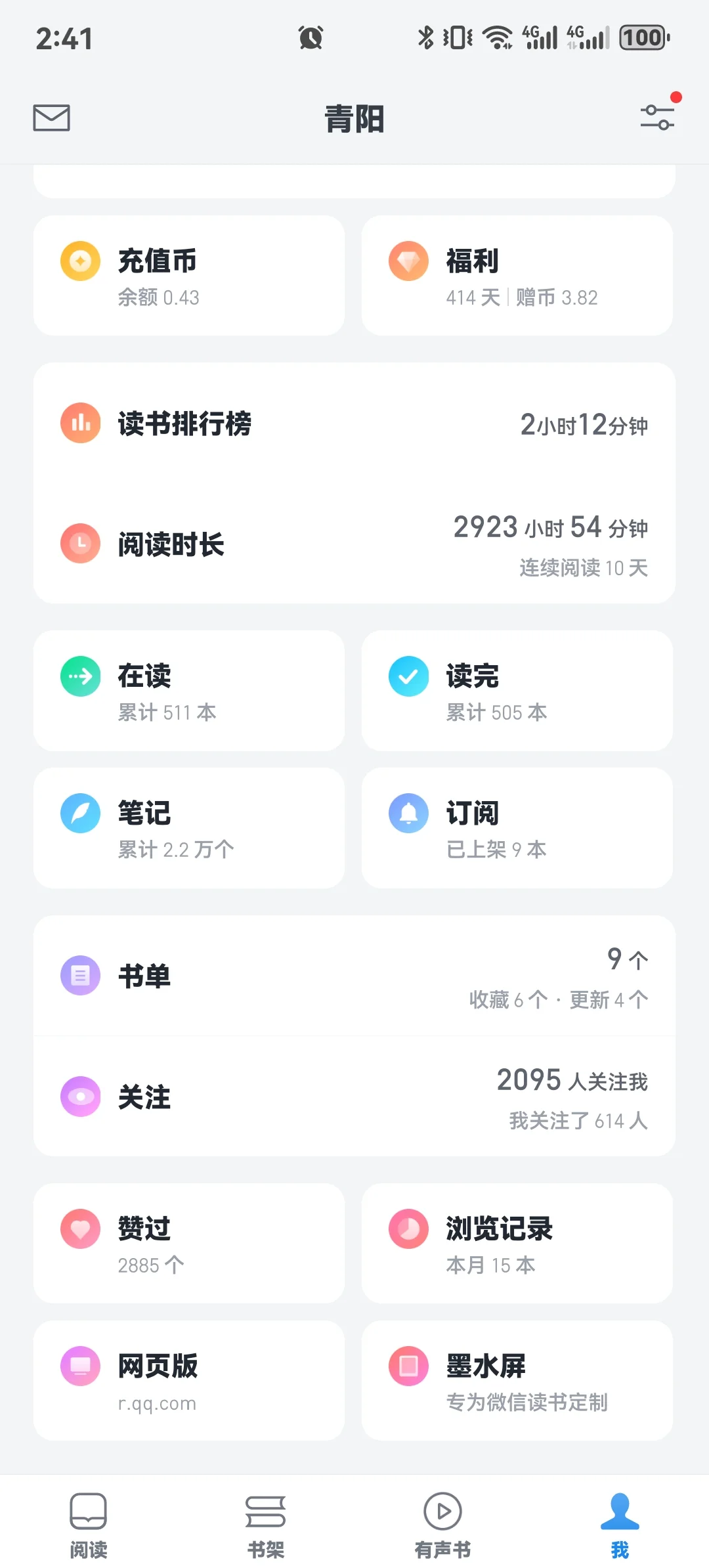Viewport: 709px width, 1568px height.
Task: Open the 书单 book lists row
Action: point(354,976)
